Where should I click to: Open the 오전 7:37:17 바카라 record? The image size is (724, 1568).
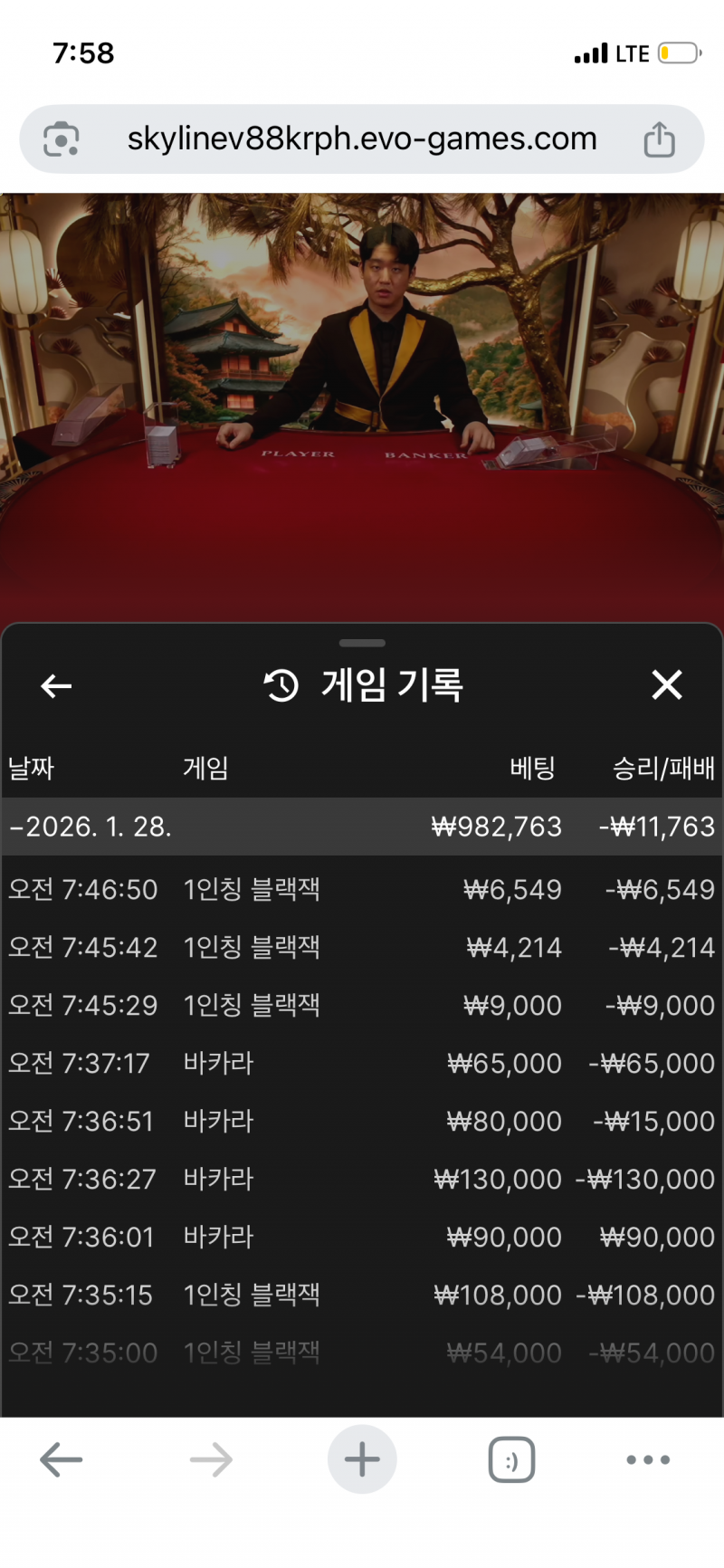pos(362,1063)
